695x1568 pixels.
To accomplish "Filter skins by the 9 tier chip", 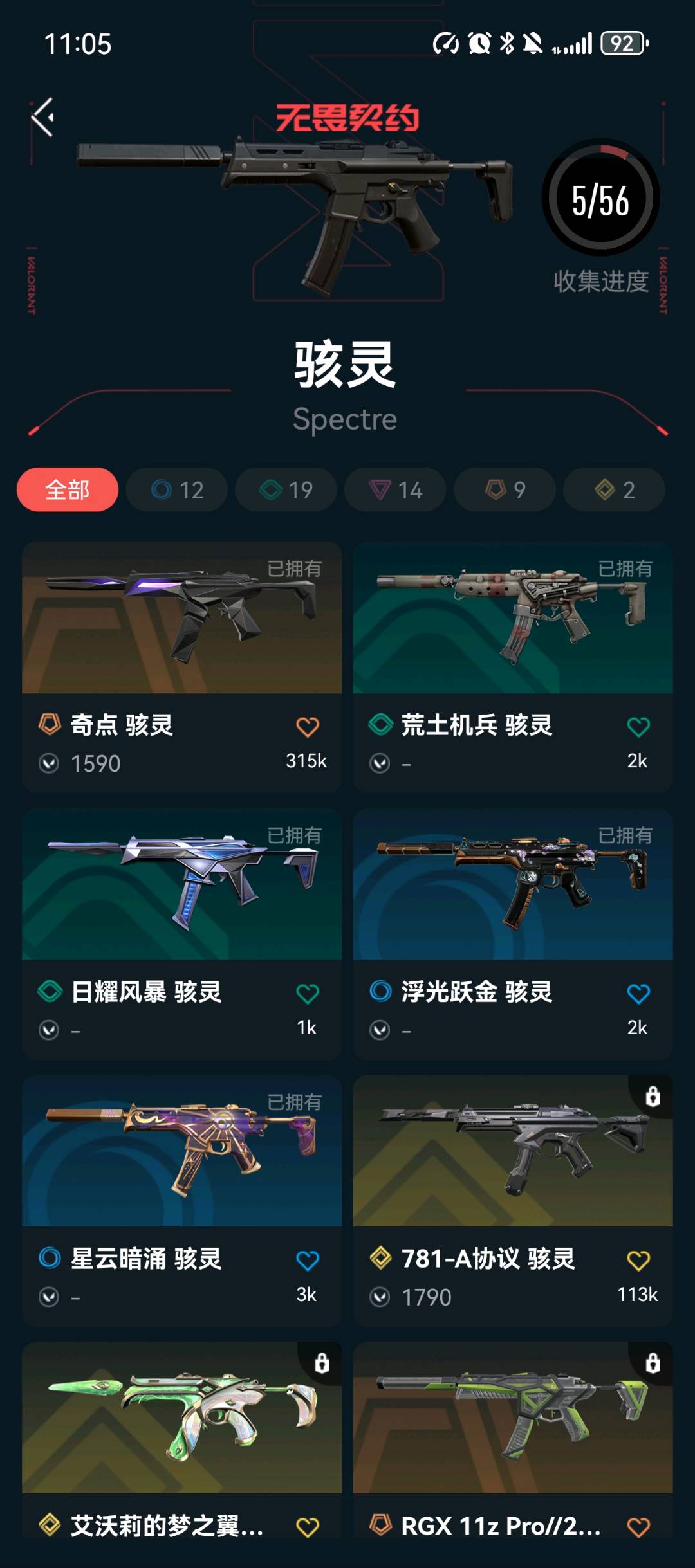I will [x=505, y=489].
